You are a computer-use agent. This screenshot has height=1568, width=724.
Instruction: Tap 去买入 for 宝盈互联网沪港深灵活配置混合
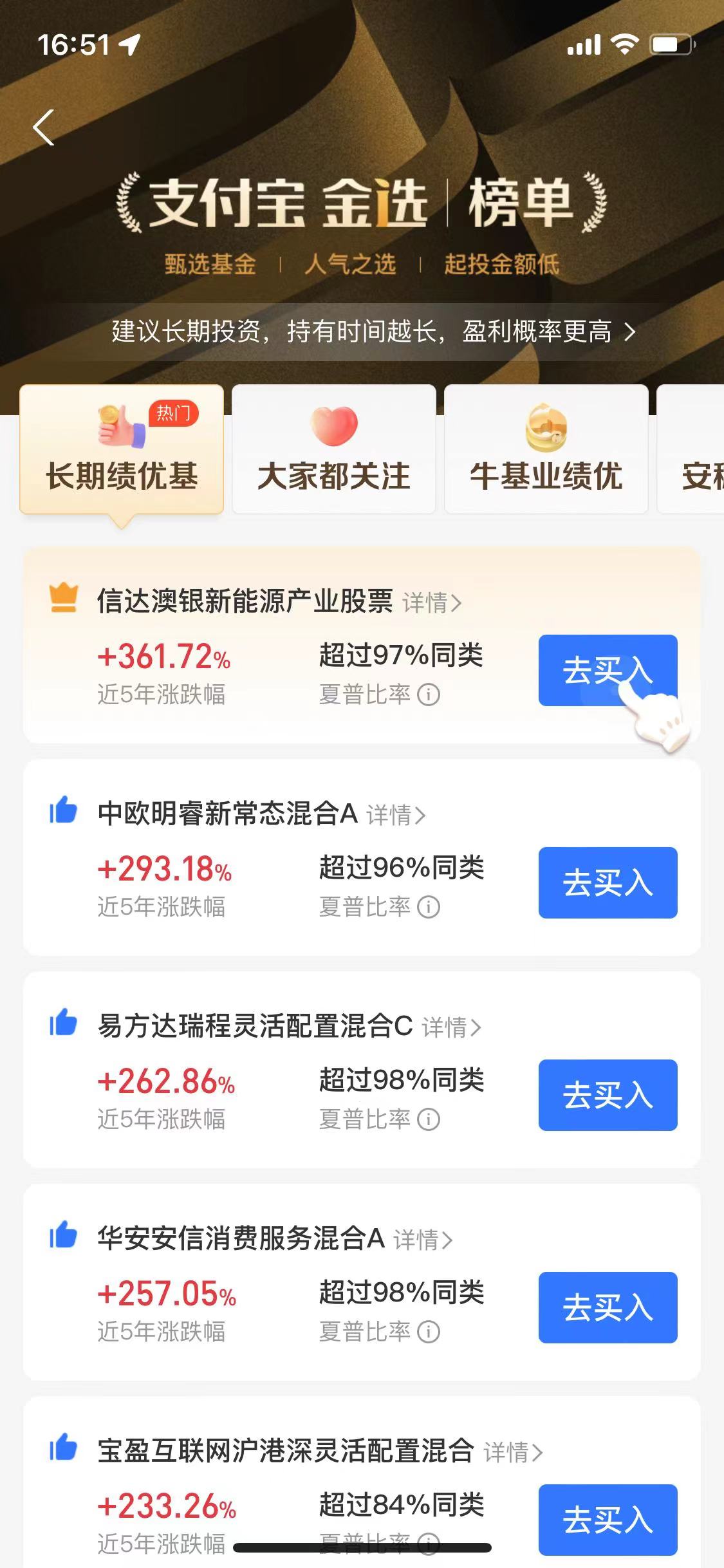click(607, 1519)
